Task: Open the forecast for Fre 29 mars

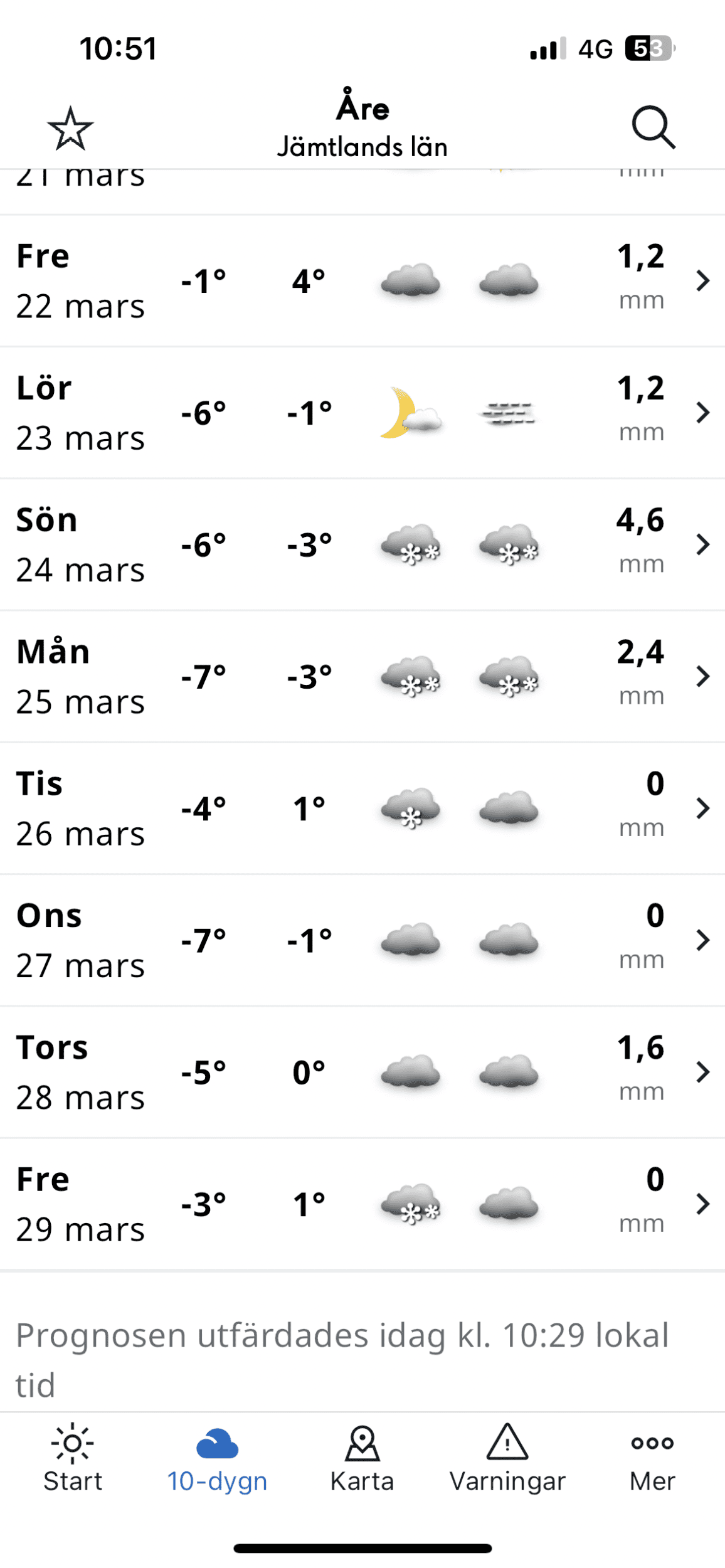Action: click(362, 1204)
